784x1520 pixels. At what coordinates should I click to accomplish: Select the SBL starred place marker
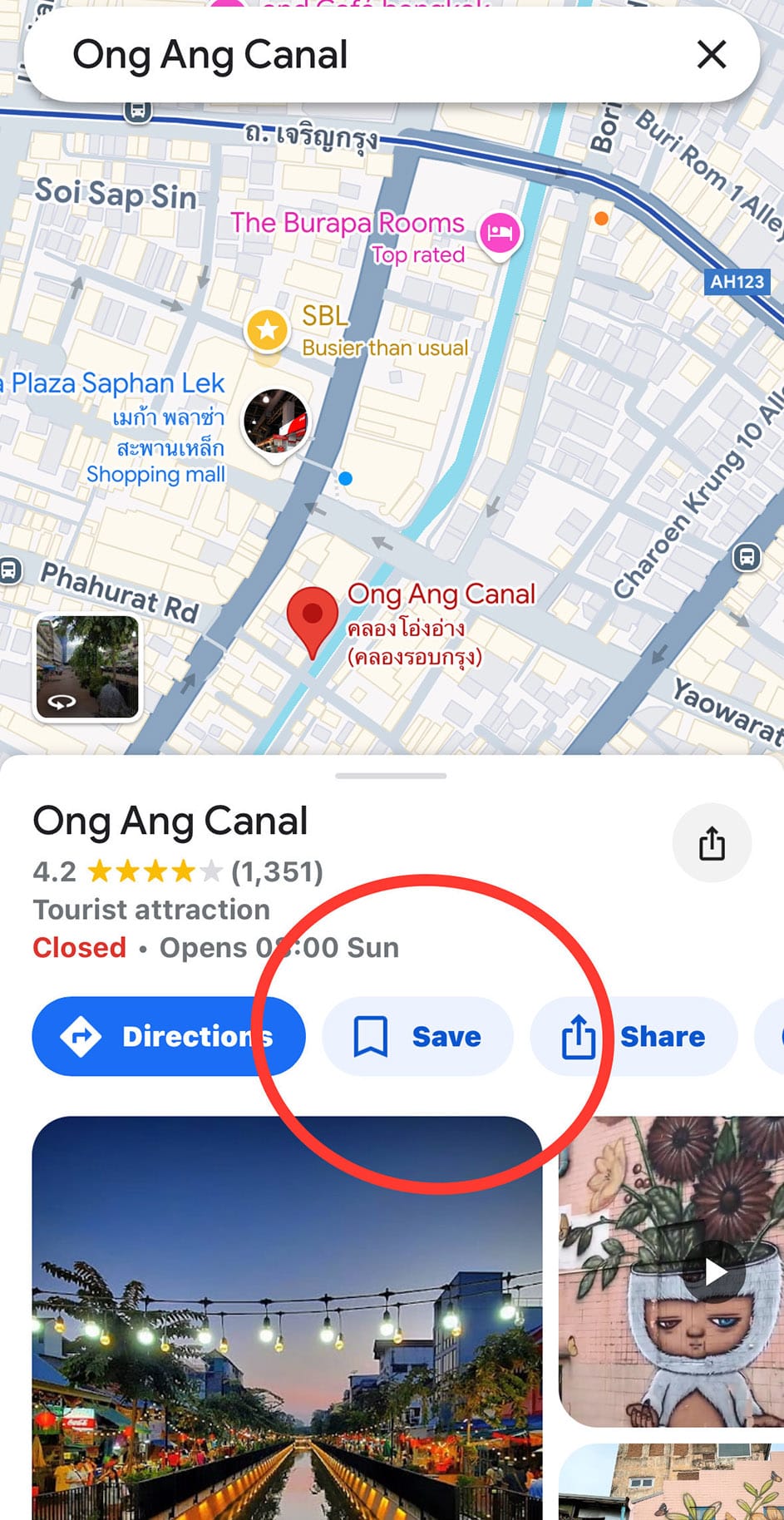[x=267, y=331]
